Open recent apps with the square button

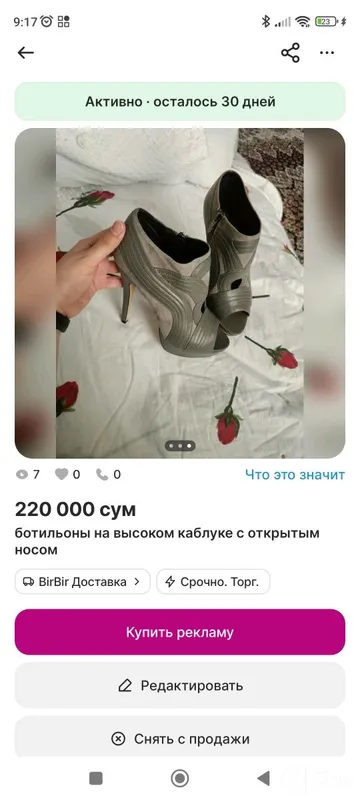click(x=96, y=778)
